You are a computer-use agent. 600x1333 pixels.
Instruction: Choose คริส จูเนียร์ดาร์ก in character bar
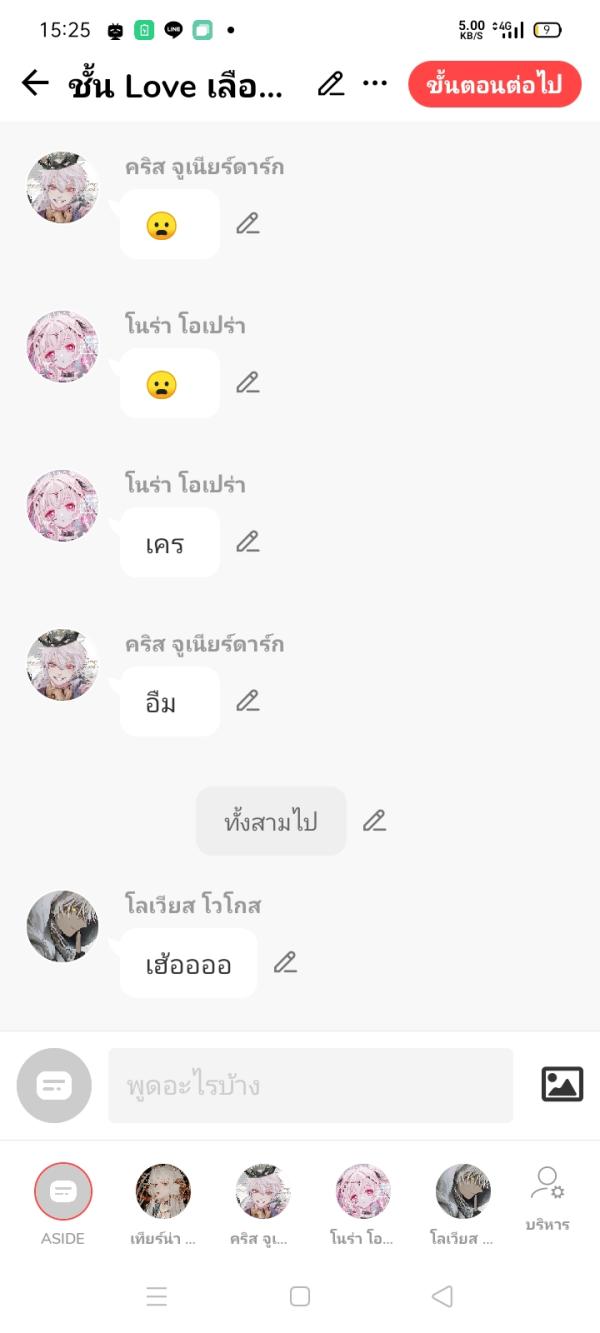262,1192
